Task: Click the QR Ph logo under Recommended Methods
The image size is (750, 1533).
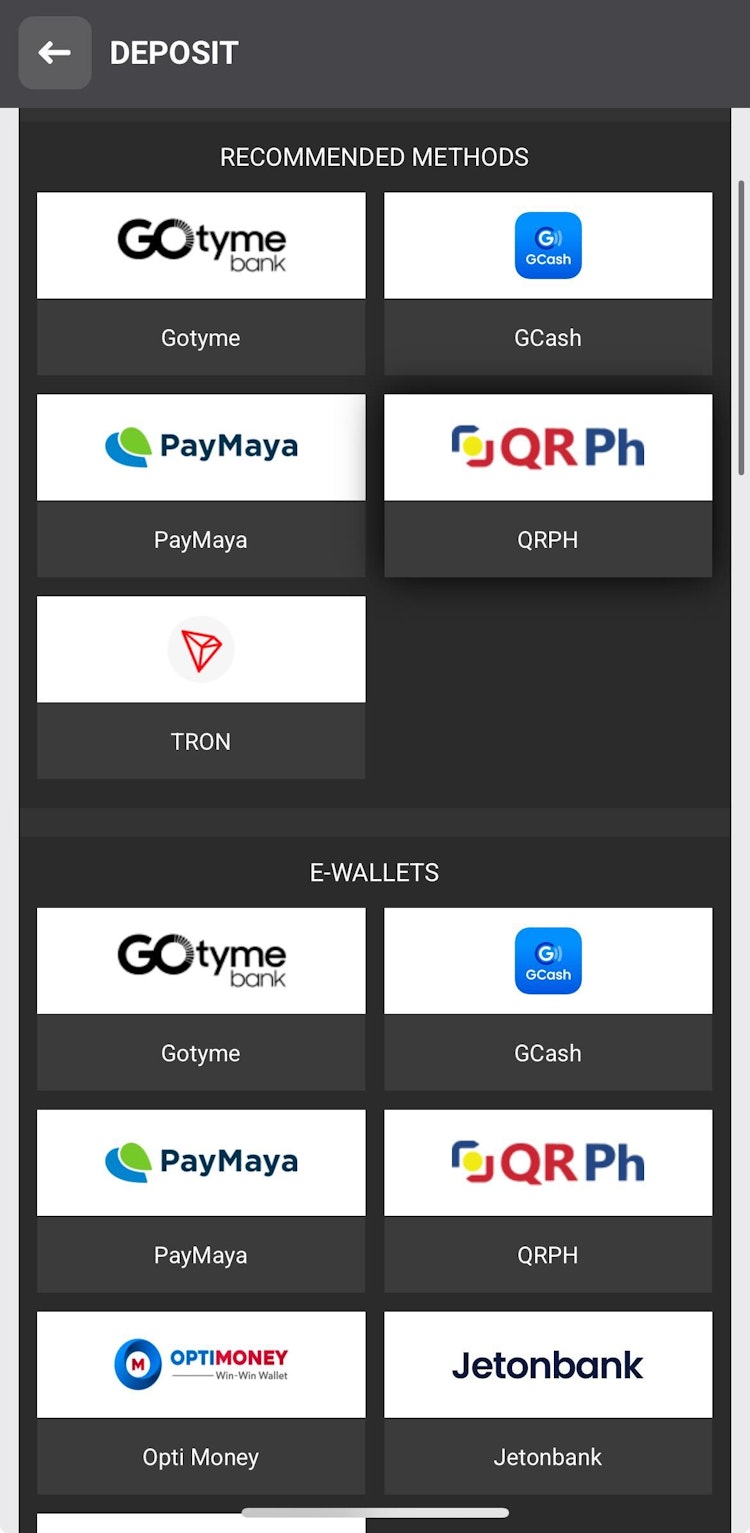Action: (x=548, y=447)
